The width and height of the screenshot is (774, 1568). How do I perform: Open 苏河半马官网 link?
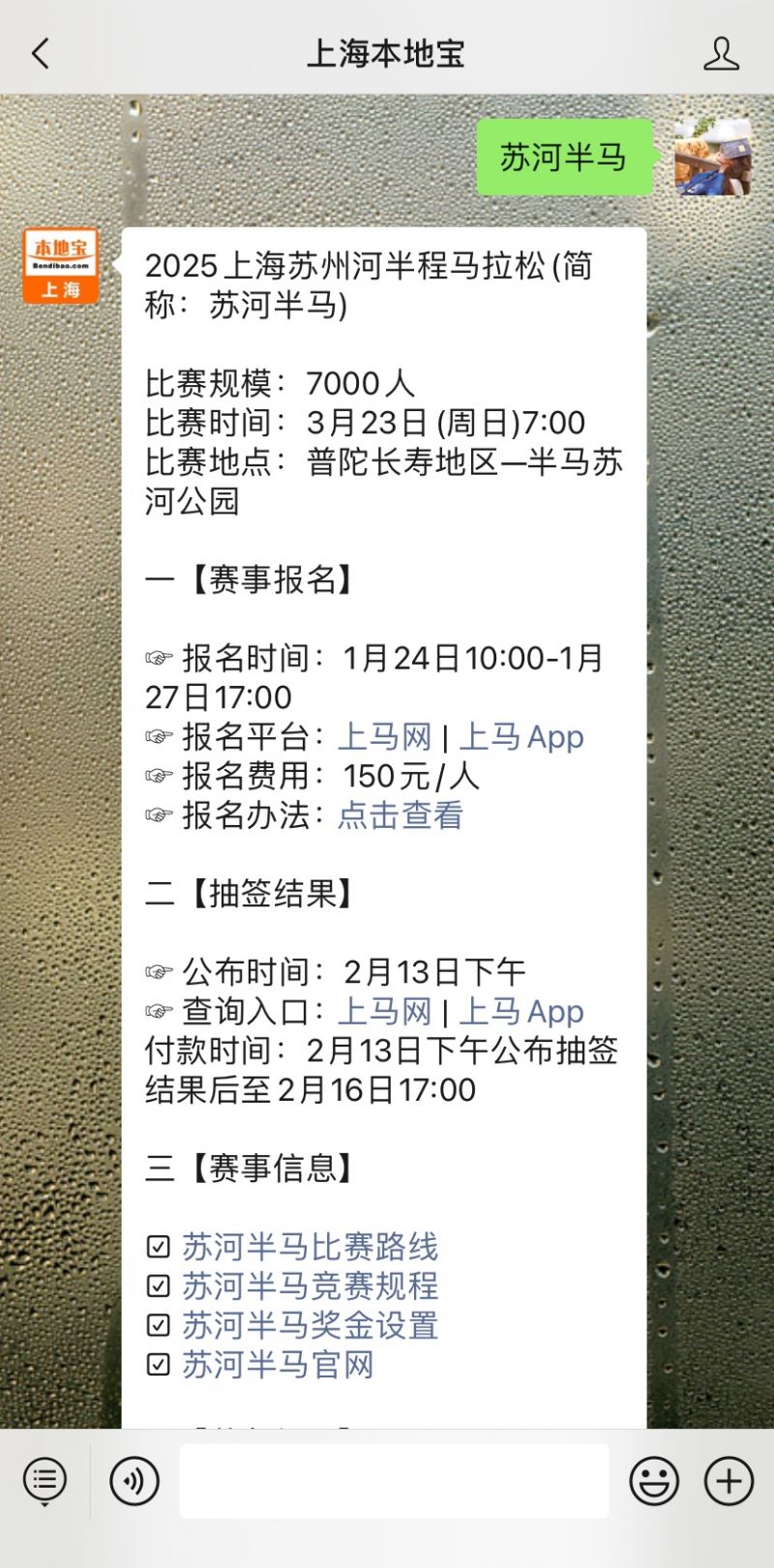point(278,1365)
